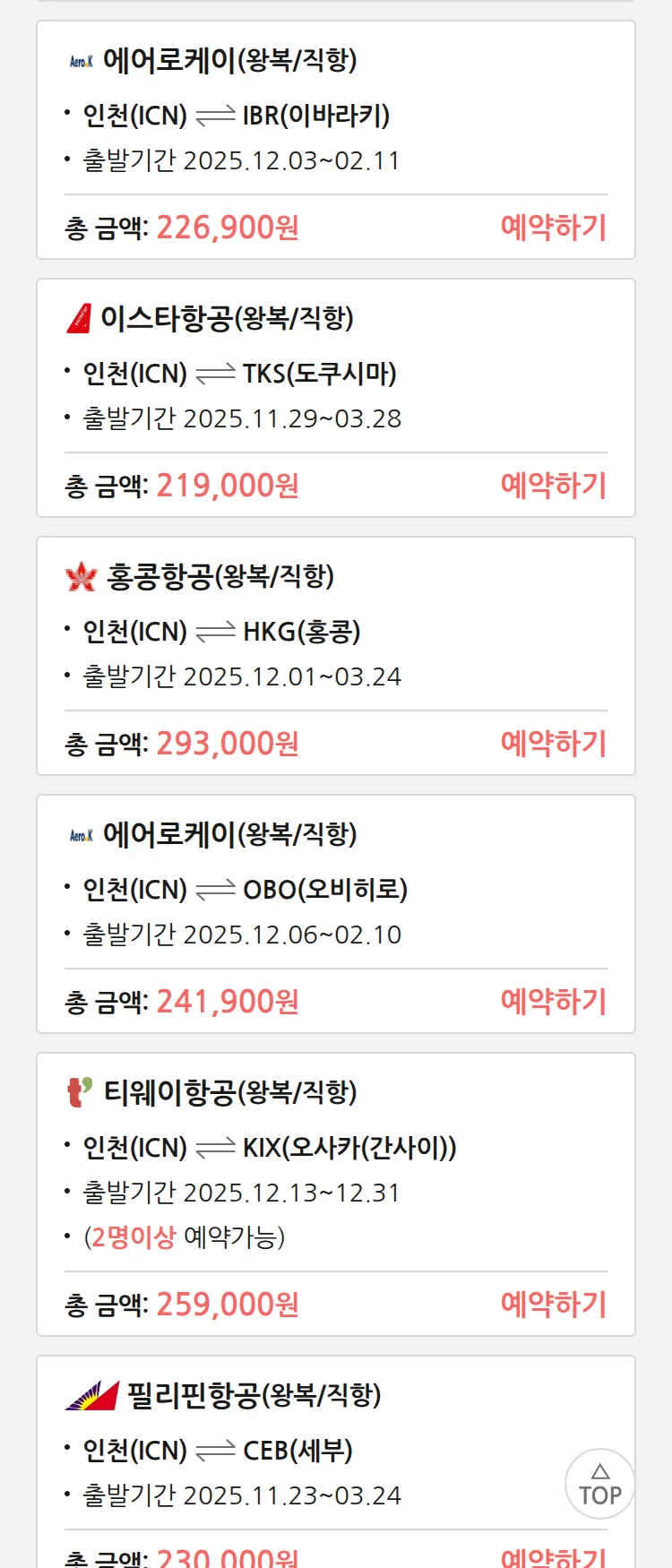Tap 예약하기 for the IBR 이바라키 flight
The width and height of the screenshot is (672, 1568).
tap(553, 228)
